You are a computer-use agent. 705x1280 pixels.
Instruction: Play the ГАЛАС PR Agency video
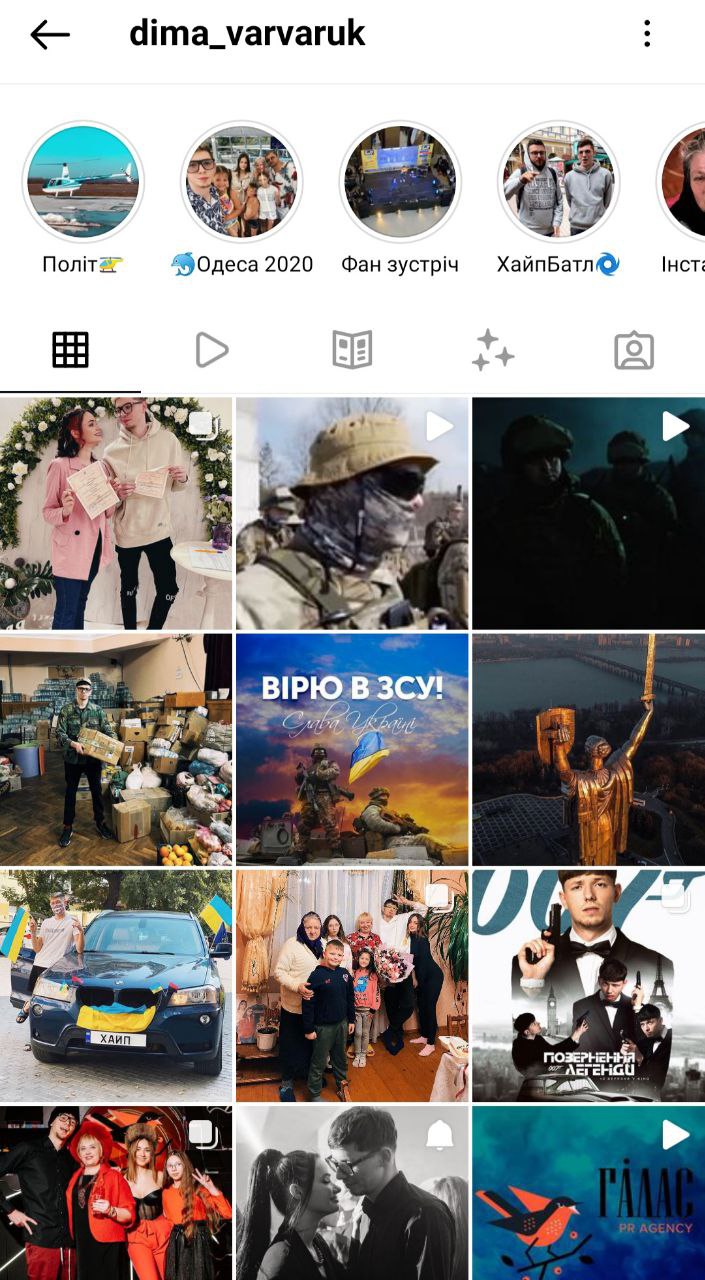[588, 1192]
